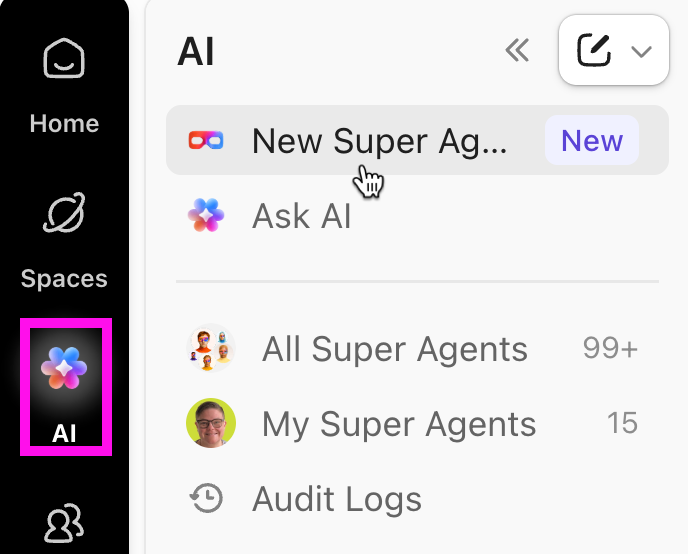Open the Spaces section
This screenshot has height=554, width=688.
64,240
